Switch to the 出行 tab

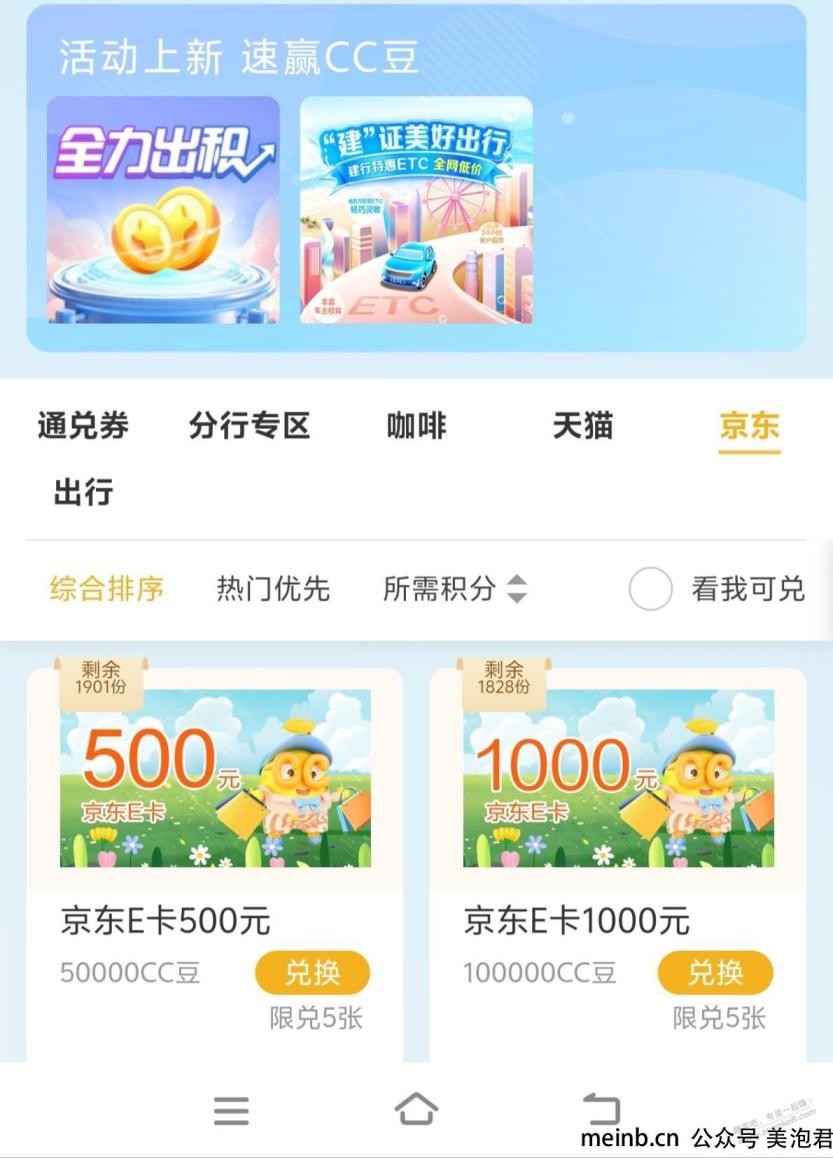pyautogui.click(x=83, y=492)
